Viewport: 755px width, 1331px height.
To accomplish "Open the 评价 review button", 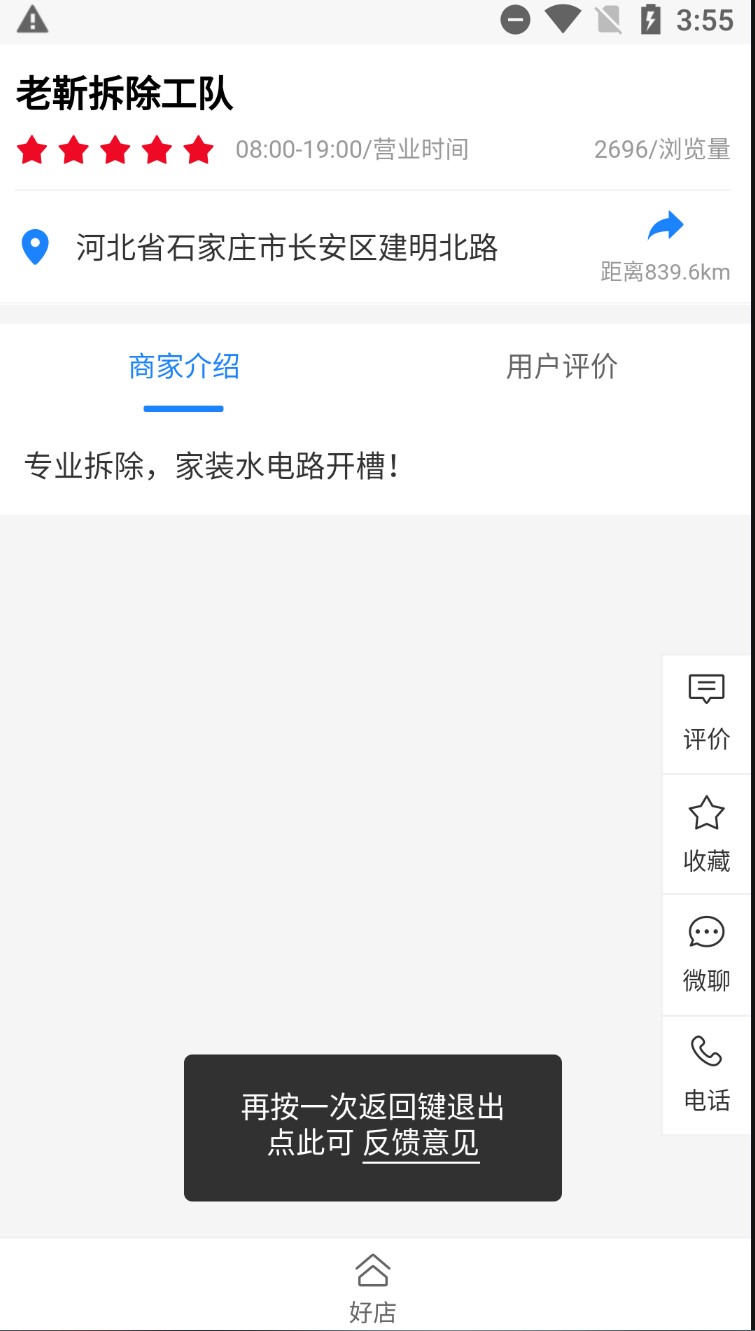I will pyautogui.click(x=706, y=714).
